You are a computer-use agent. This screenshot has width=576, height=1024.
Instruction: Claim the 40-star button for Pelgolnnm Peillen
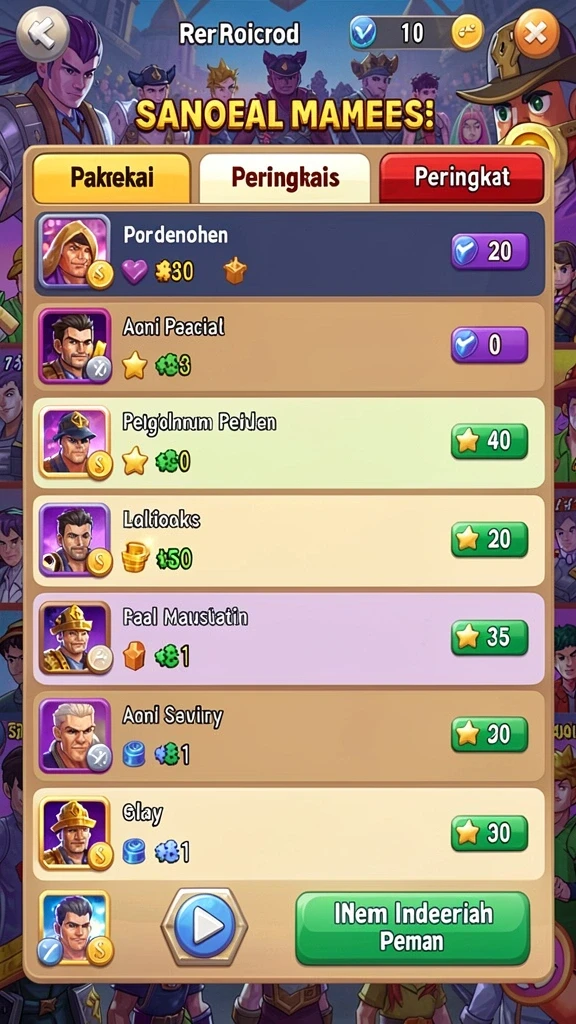(490, 441)
